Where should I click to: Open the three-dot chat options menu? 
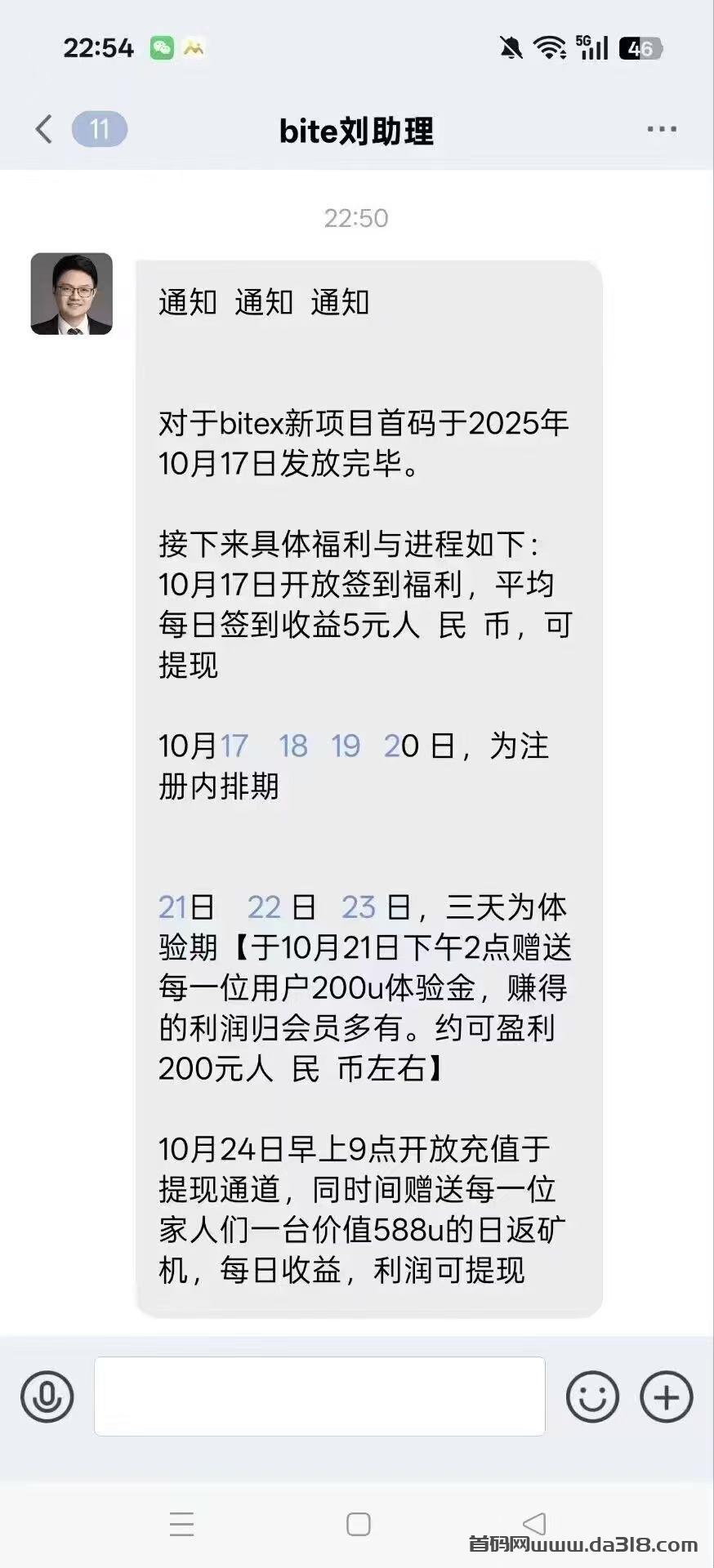point(661,129)
